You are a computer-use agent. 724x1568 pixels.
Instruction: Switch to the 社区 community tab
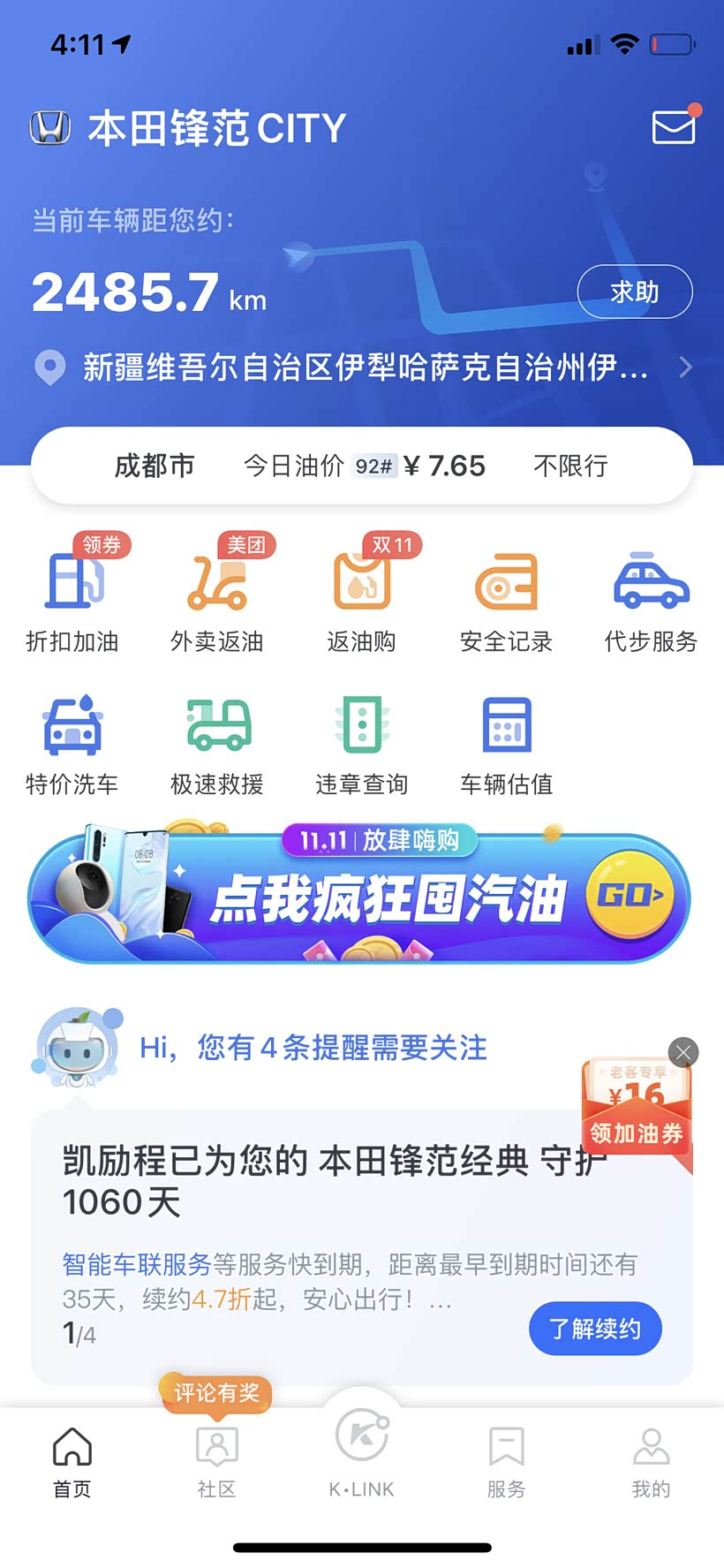[x=217, y=1462]
